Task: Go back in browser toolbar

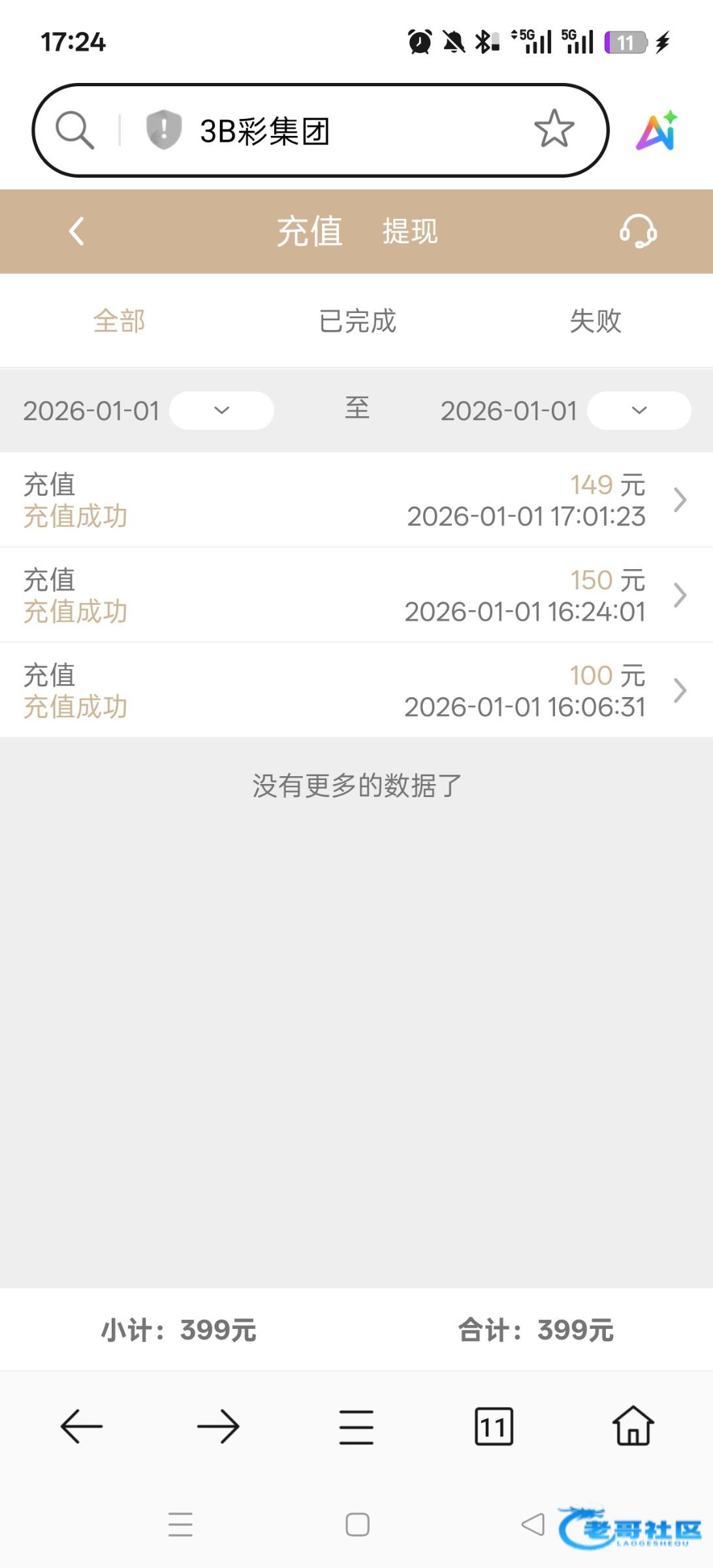Action: point(82,1427)
